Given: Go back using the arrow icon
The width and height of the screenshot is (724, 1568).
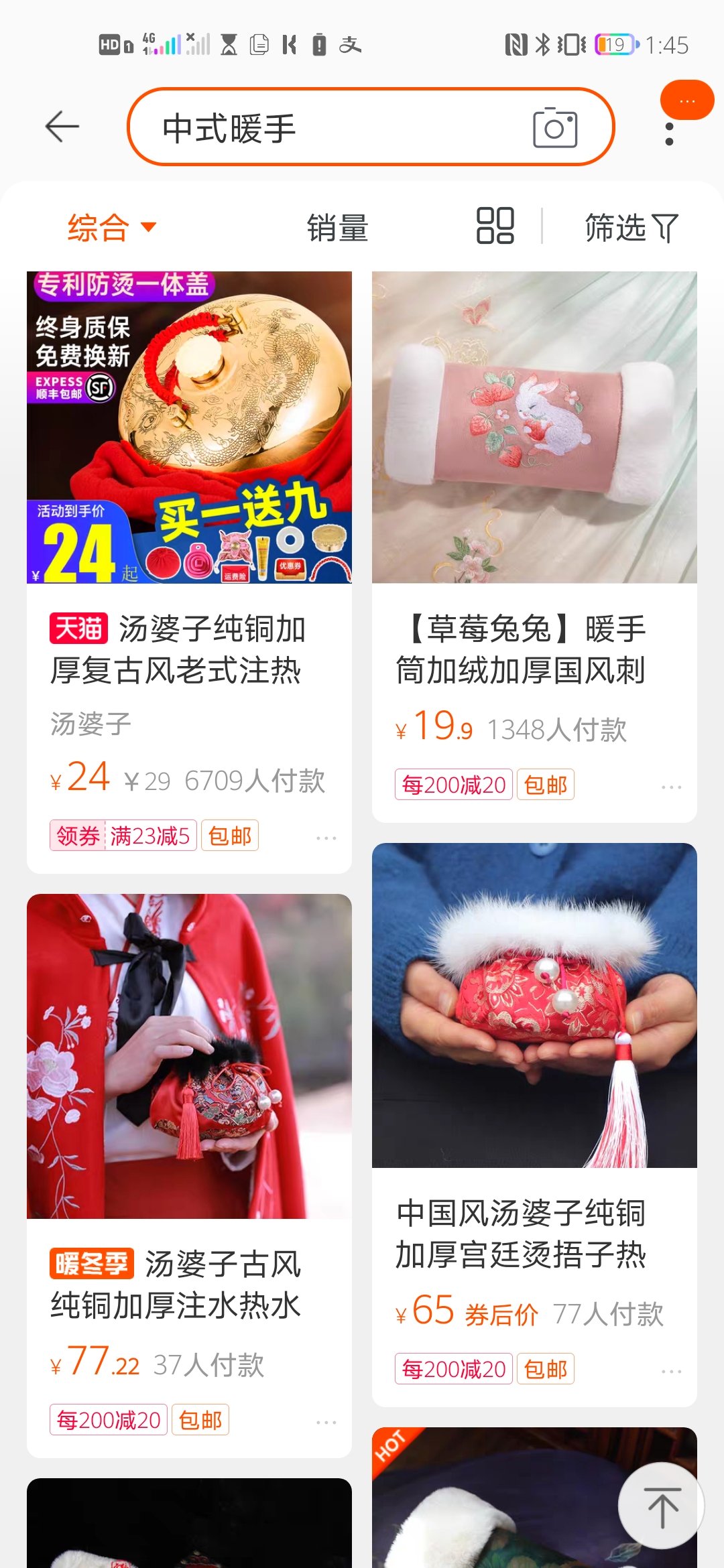Looking at the screenshot, I should [62, 127].
